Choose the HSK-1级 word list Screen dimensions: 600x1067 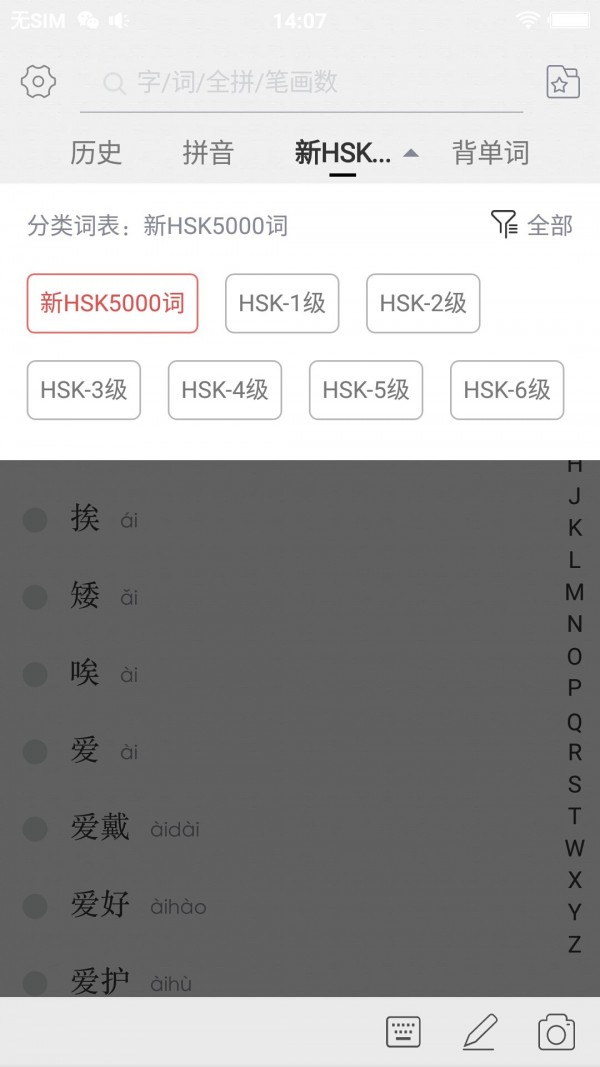pyautogui.click(x=282, y=303)
